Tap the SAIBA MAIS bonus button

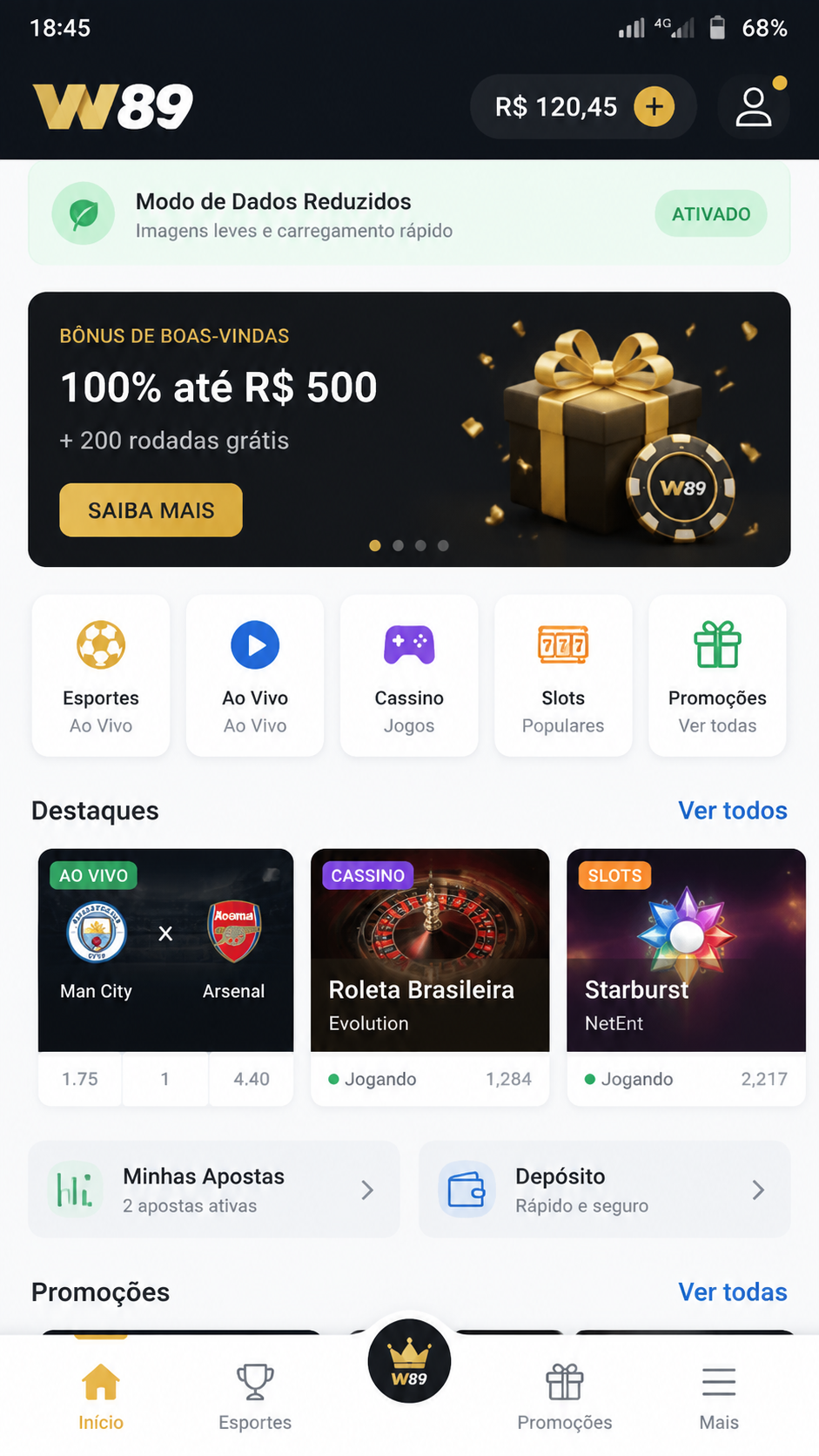click(151, 510)
